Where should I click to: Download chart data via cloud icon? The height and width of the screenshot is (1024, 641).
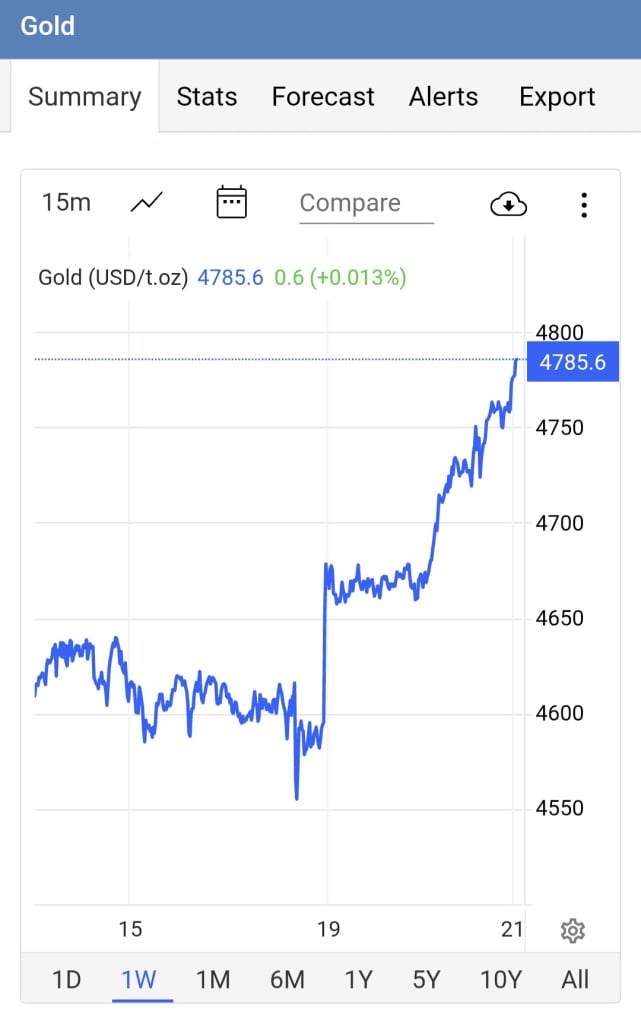tap(509, 205)
